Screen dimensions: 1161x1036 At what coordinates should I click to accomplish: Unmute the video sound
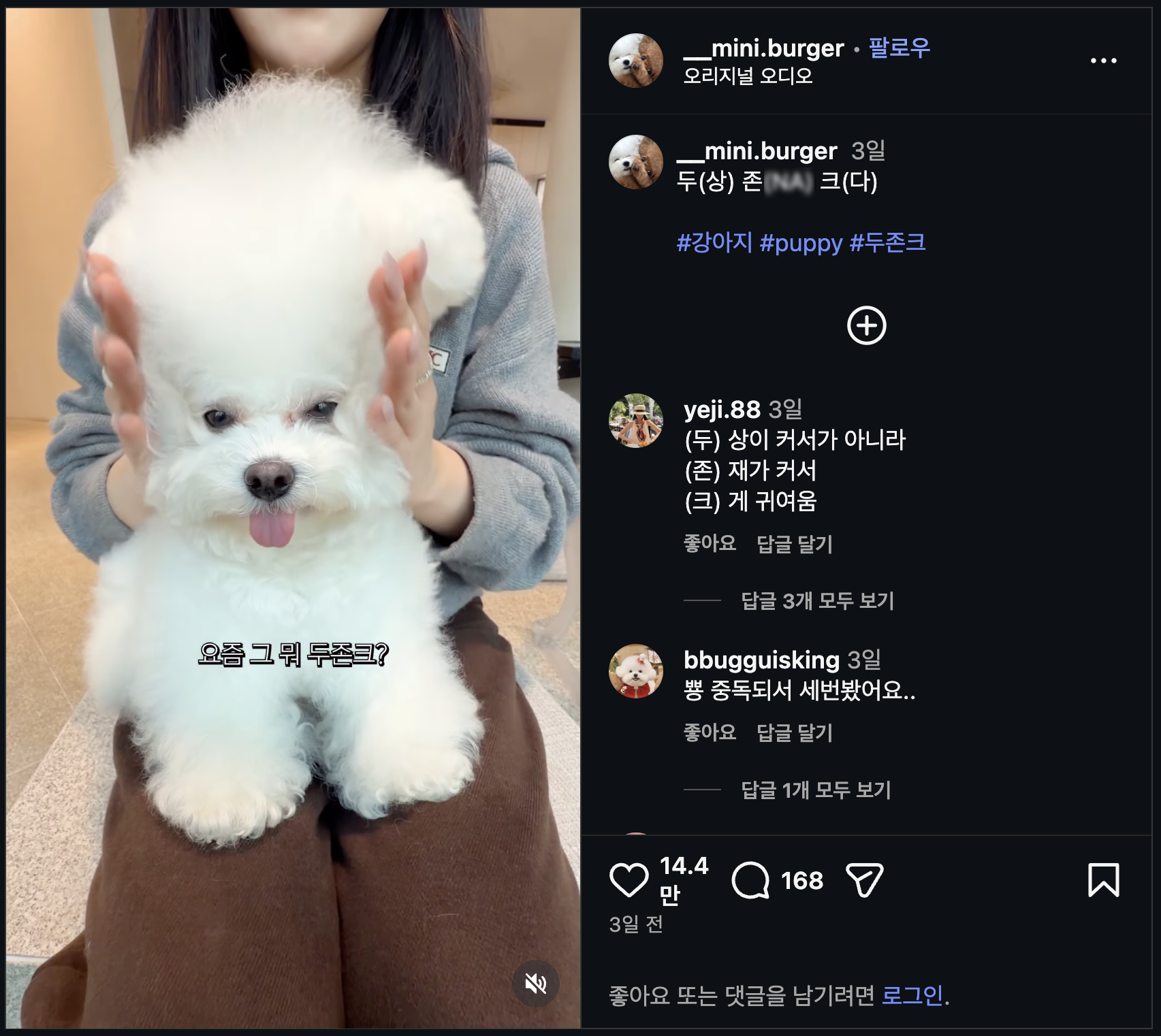[536, 984]
